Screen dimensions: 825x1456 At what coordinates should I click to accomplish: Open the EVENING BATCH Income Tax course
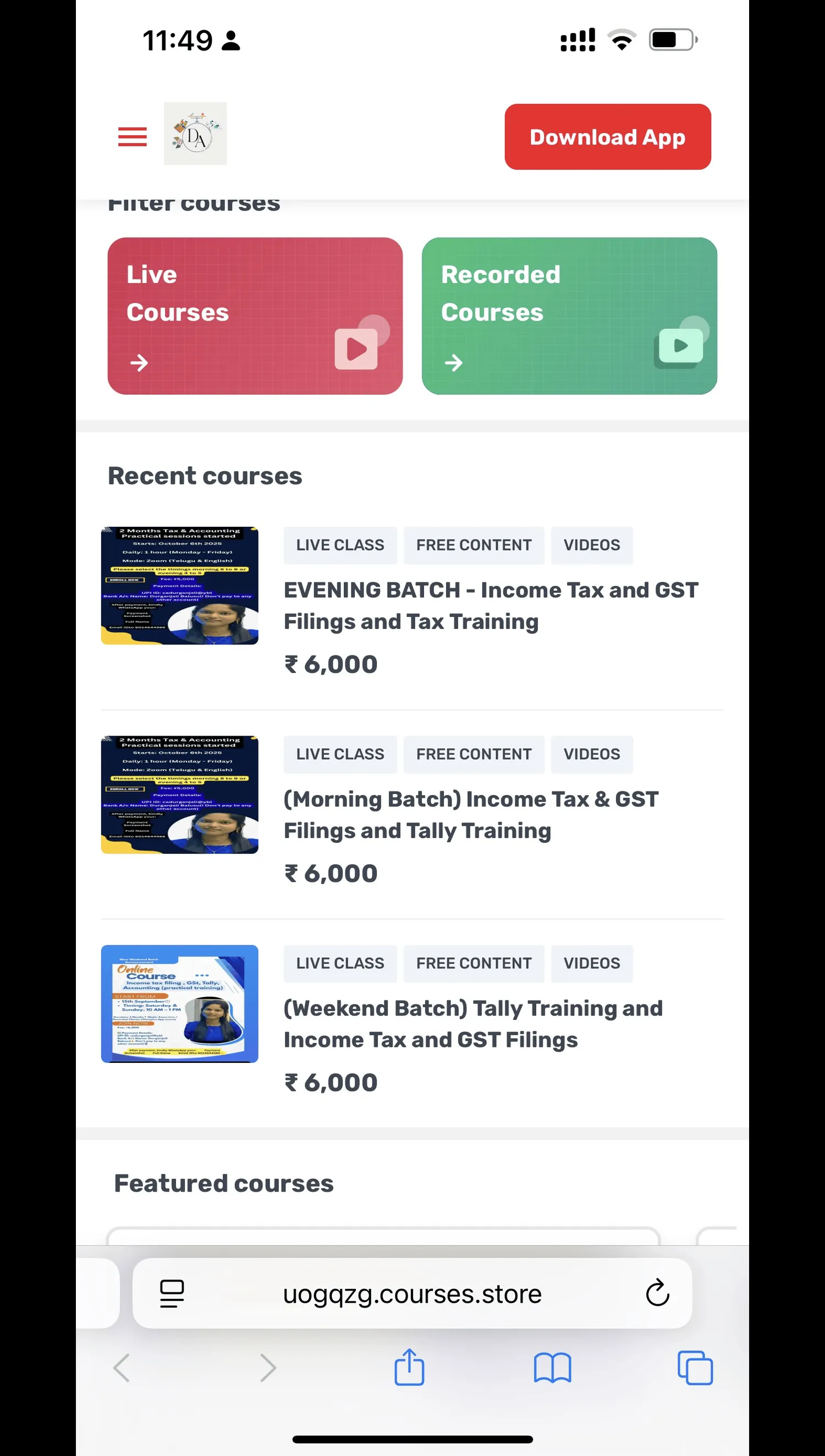490,605
